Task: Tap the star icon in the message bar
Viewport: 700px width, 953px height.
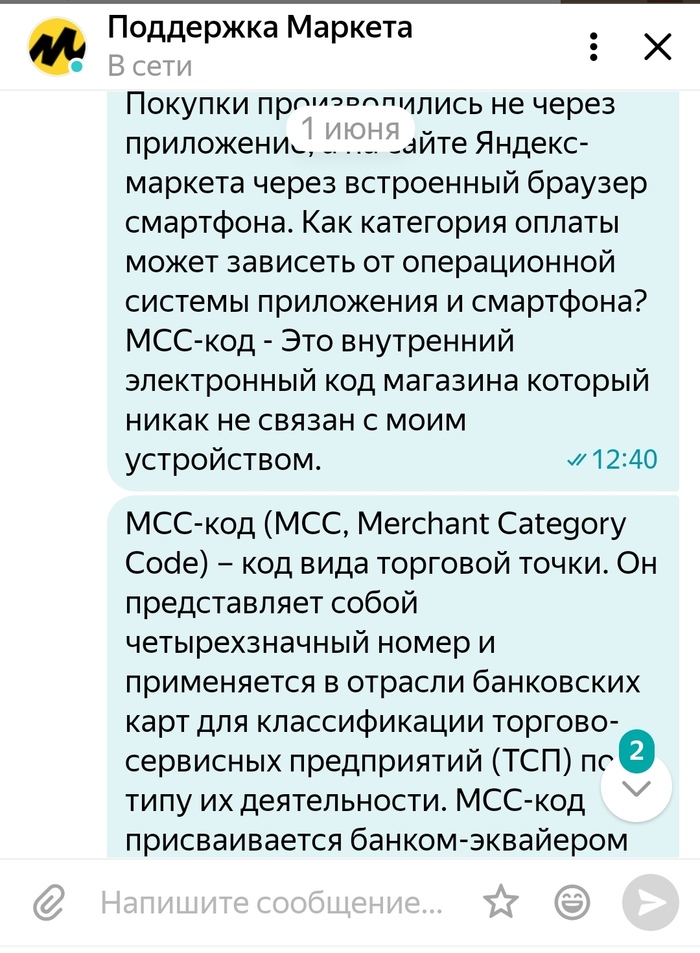Action: coord(501,904)
